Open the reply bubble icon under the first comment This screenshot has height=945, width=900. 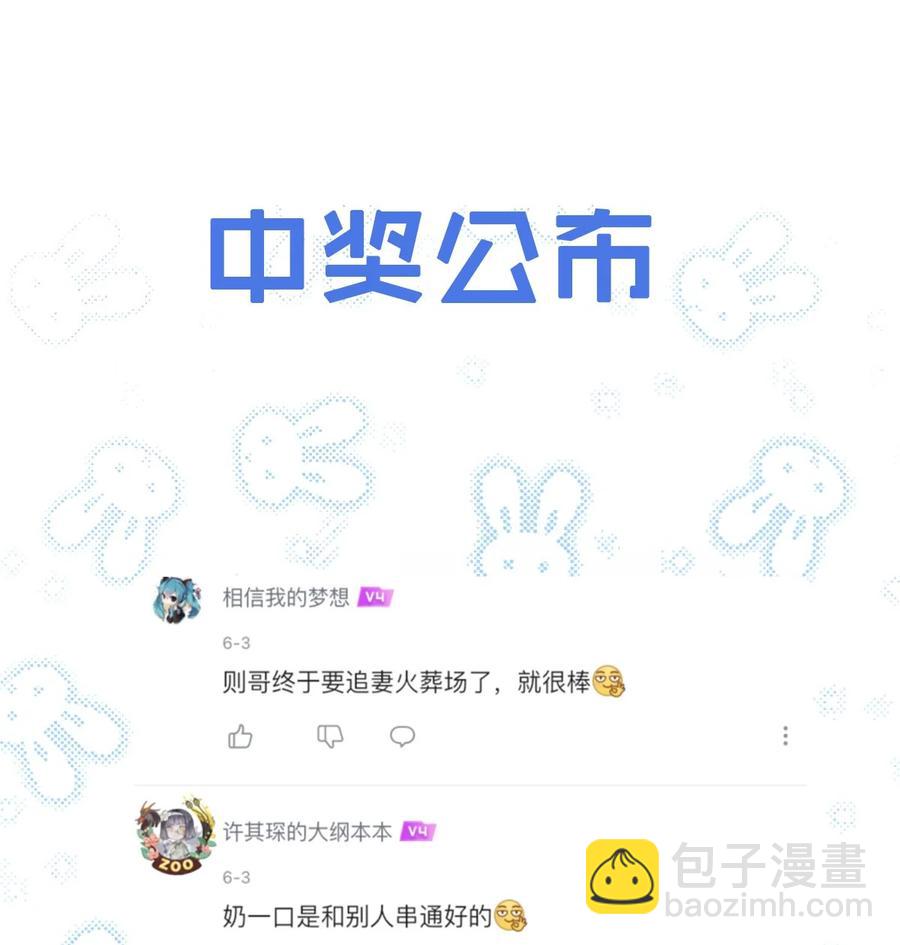coord(403,736)
